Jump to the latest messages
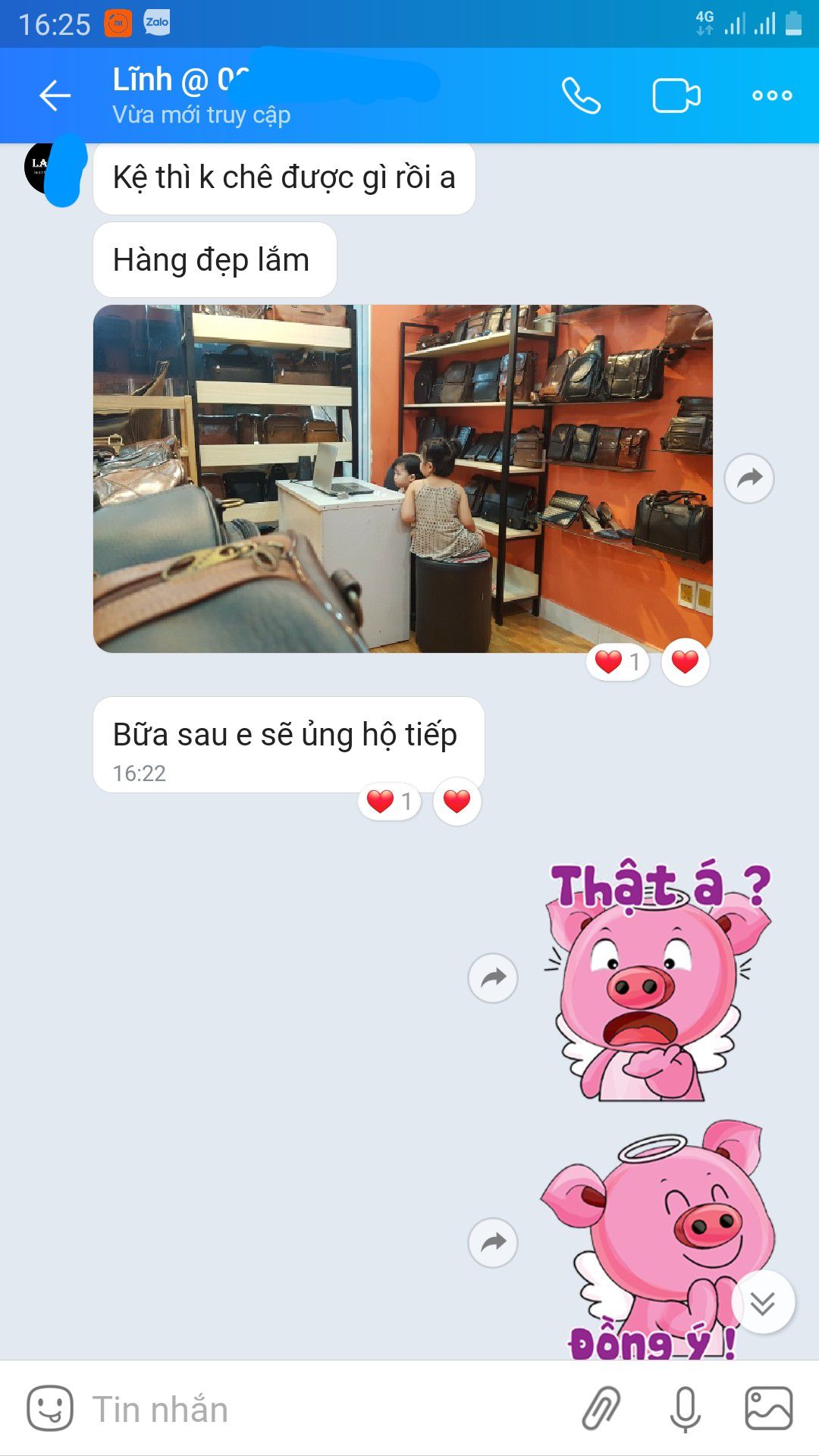The height and width of the screenshot is (1456, 819). pos(763,1302)
